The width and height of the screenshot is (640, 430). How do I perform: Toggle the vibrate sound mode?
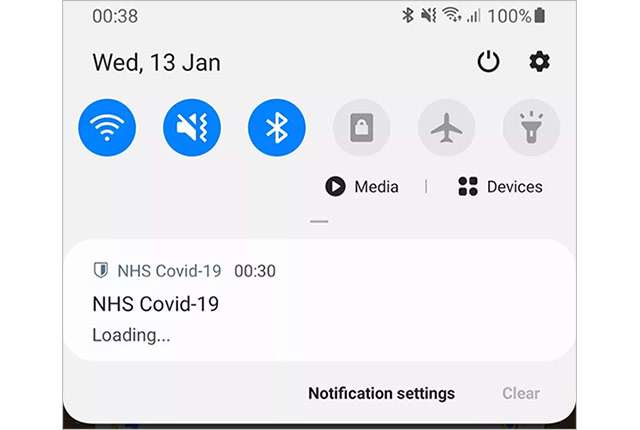(x=192, y=128)
